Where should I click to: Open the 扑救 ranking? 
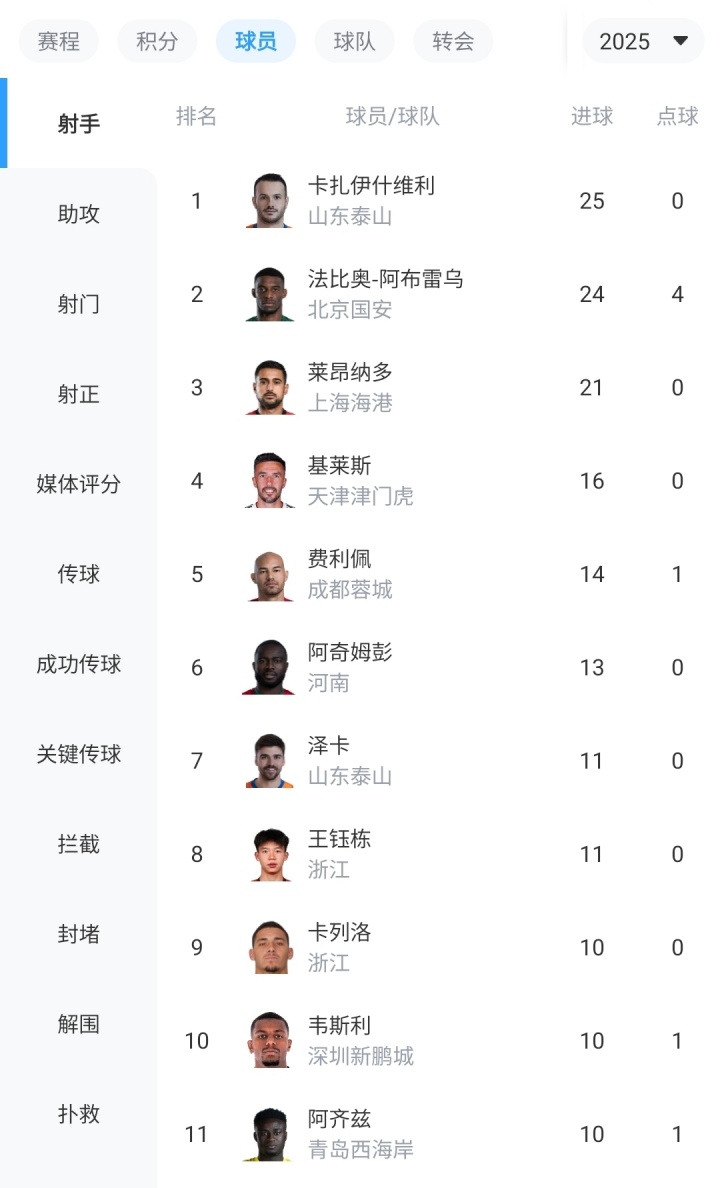[x=79, y=1114]
